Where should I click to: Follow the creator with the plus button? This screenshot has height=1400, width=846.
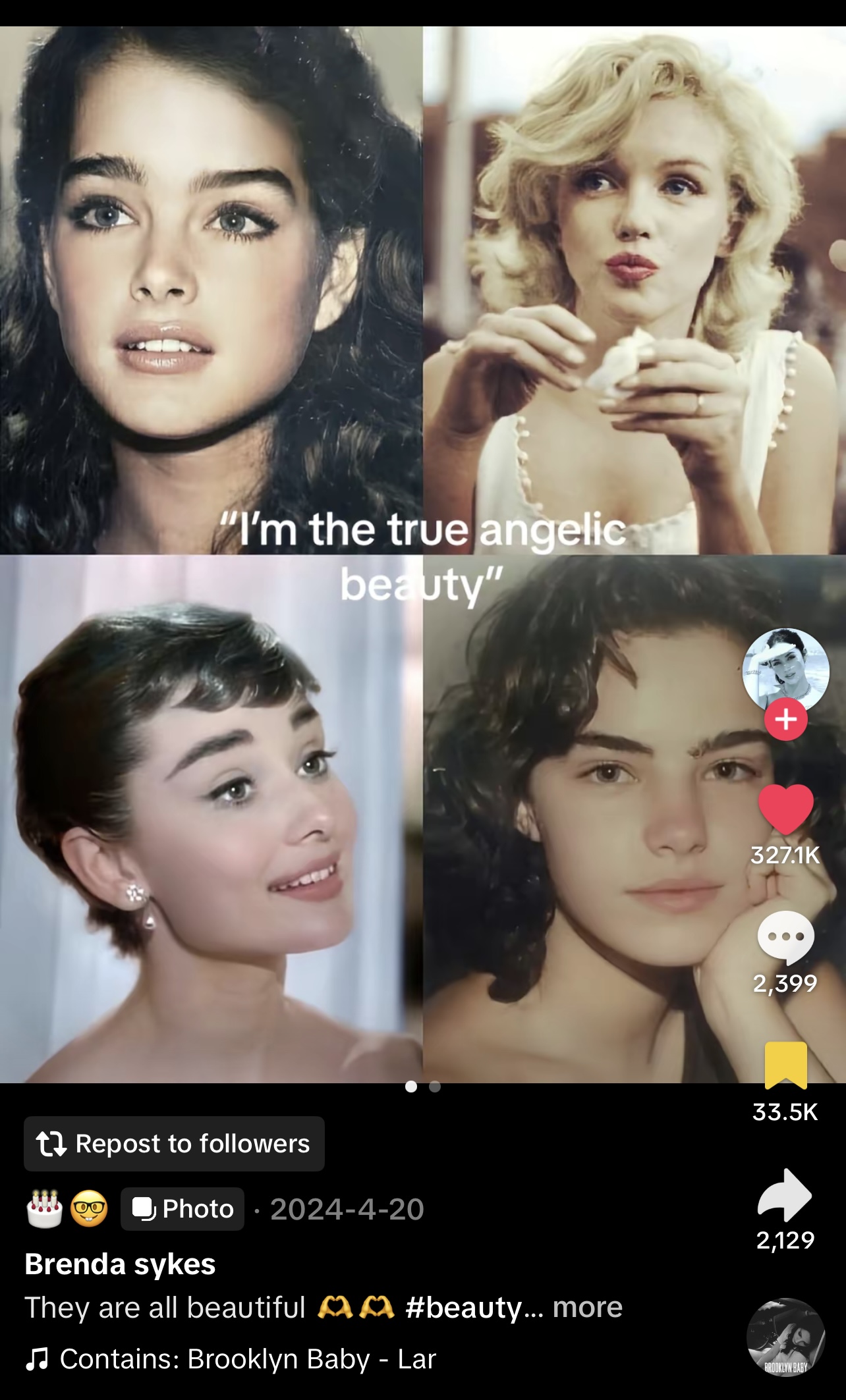[x=785, y=718]
